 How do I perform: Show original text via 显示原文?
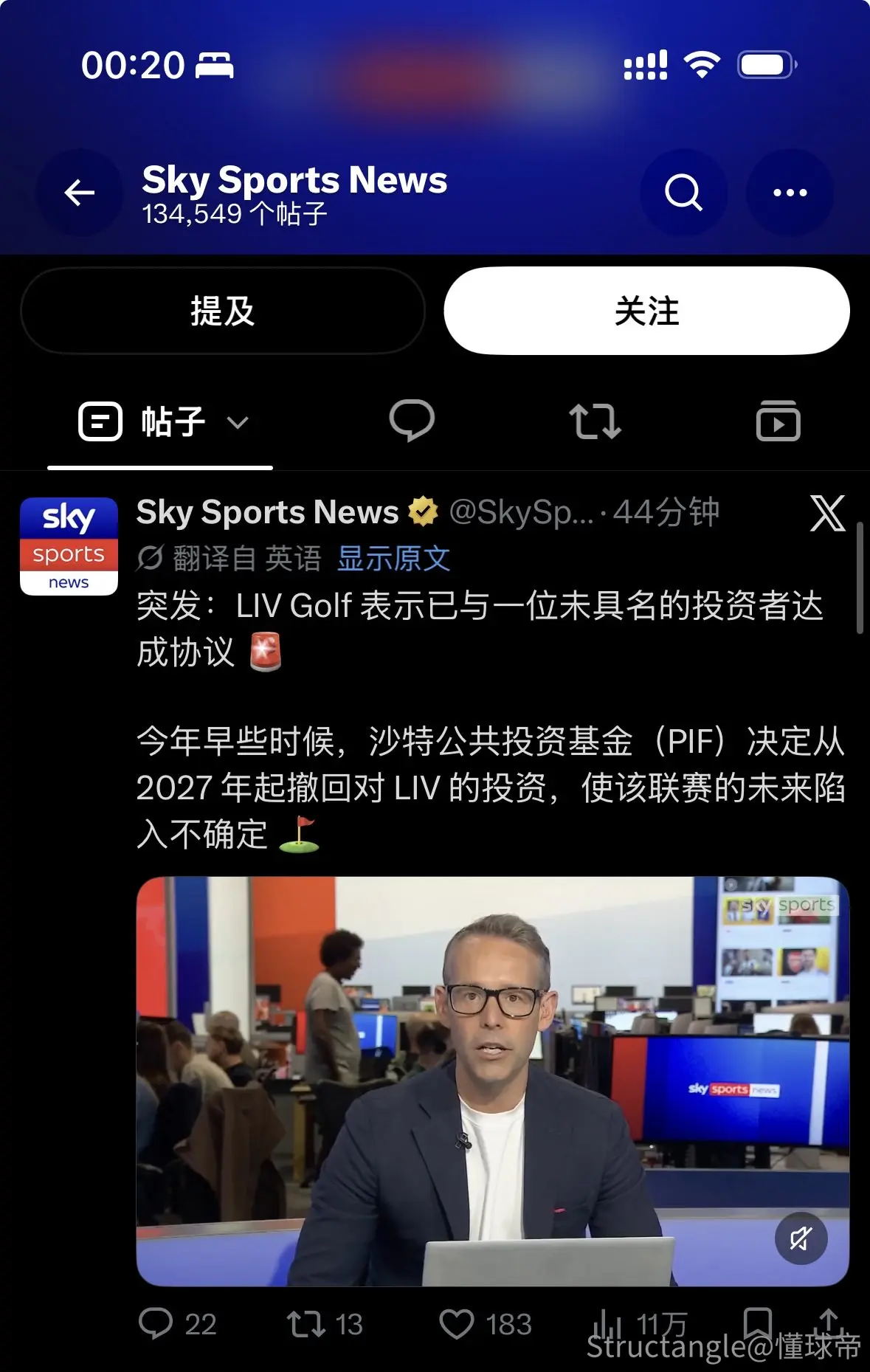[393, 559]
